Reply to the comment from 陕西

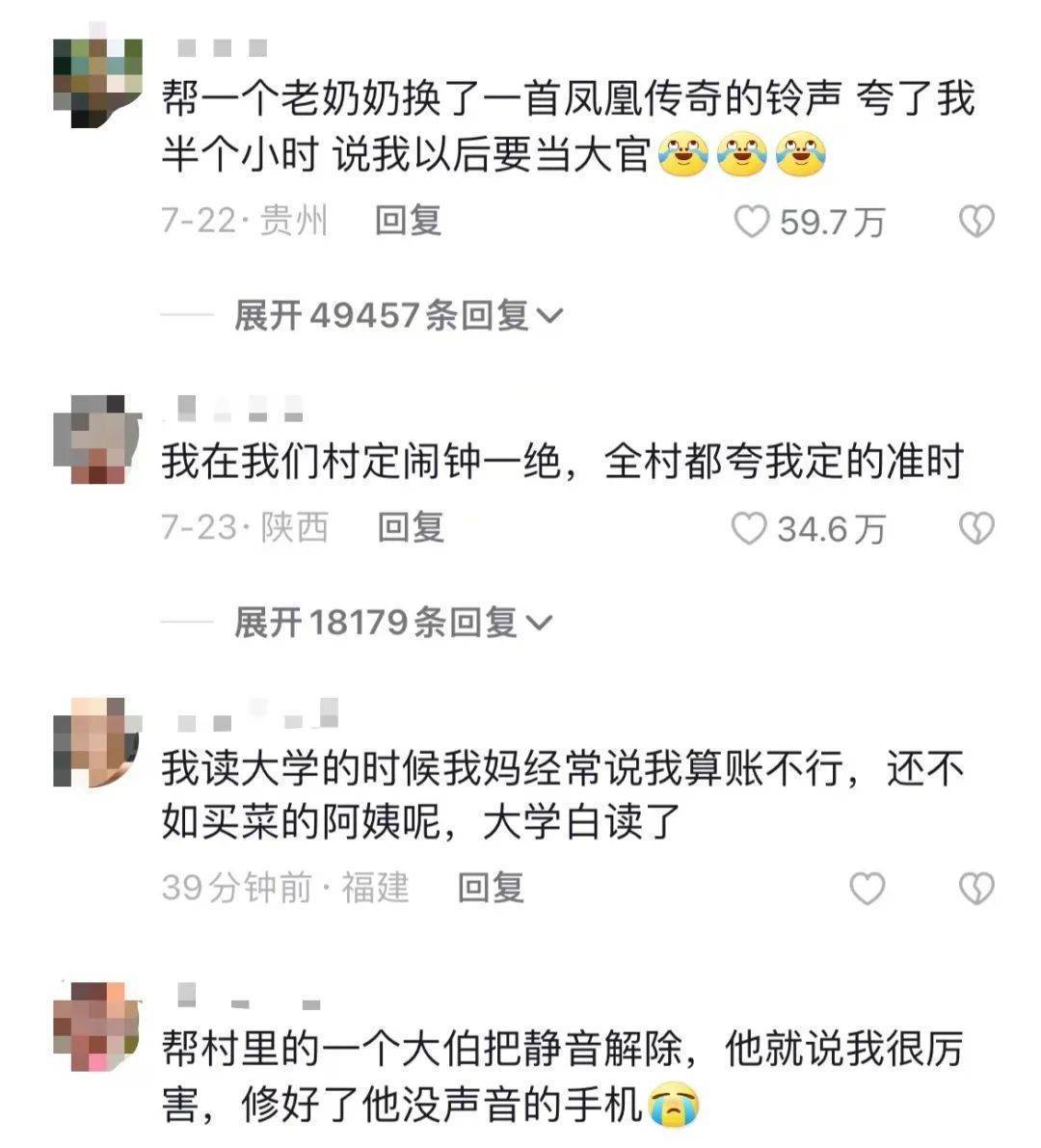pos(410,527)
